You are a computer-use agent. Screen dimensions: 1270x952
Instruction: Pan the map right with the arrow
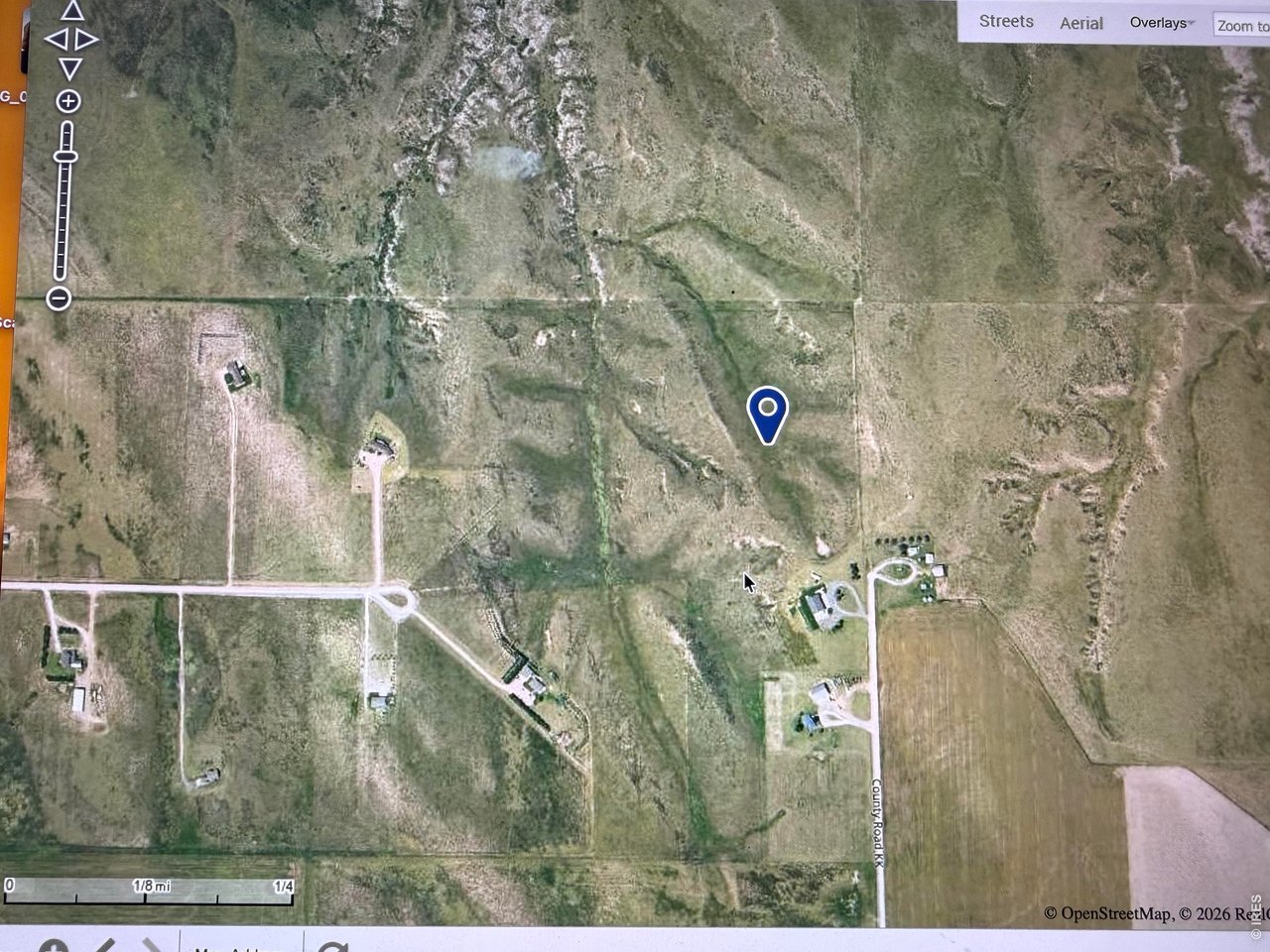coord(87,40)
